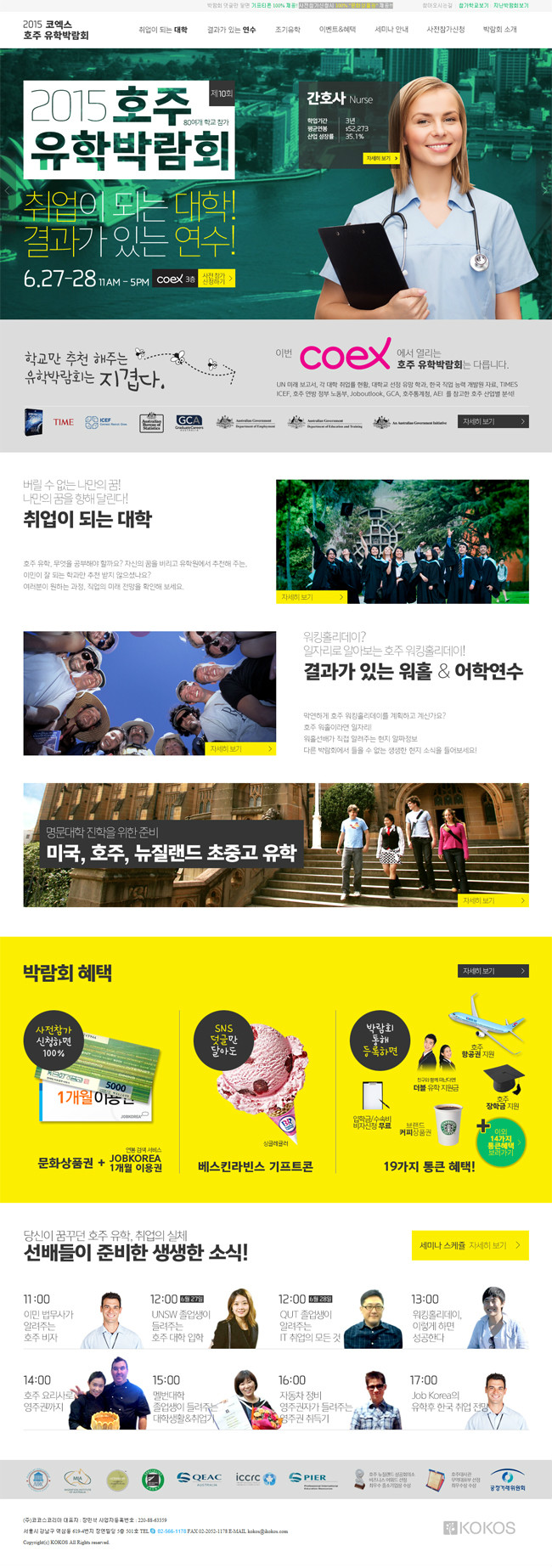
Task: View details beside the coex report logos
Action: pos(493,421)
